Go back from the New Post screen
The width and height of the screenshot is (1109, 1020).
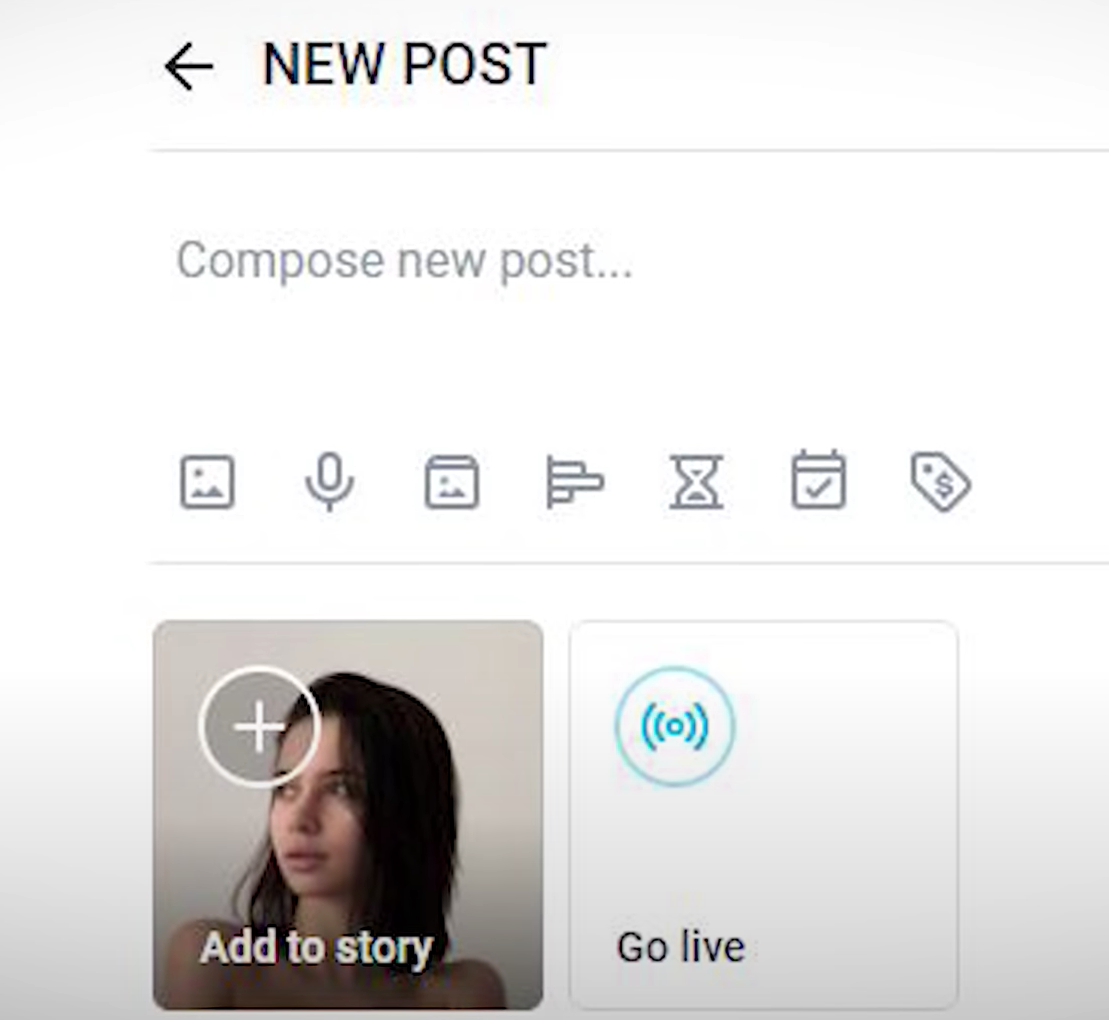[189, 68]
